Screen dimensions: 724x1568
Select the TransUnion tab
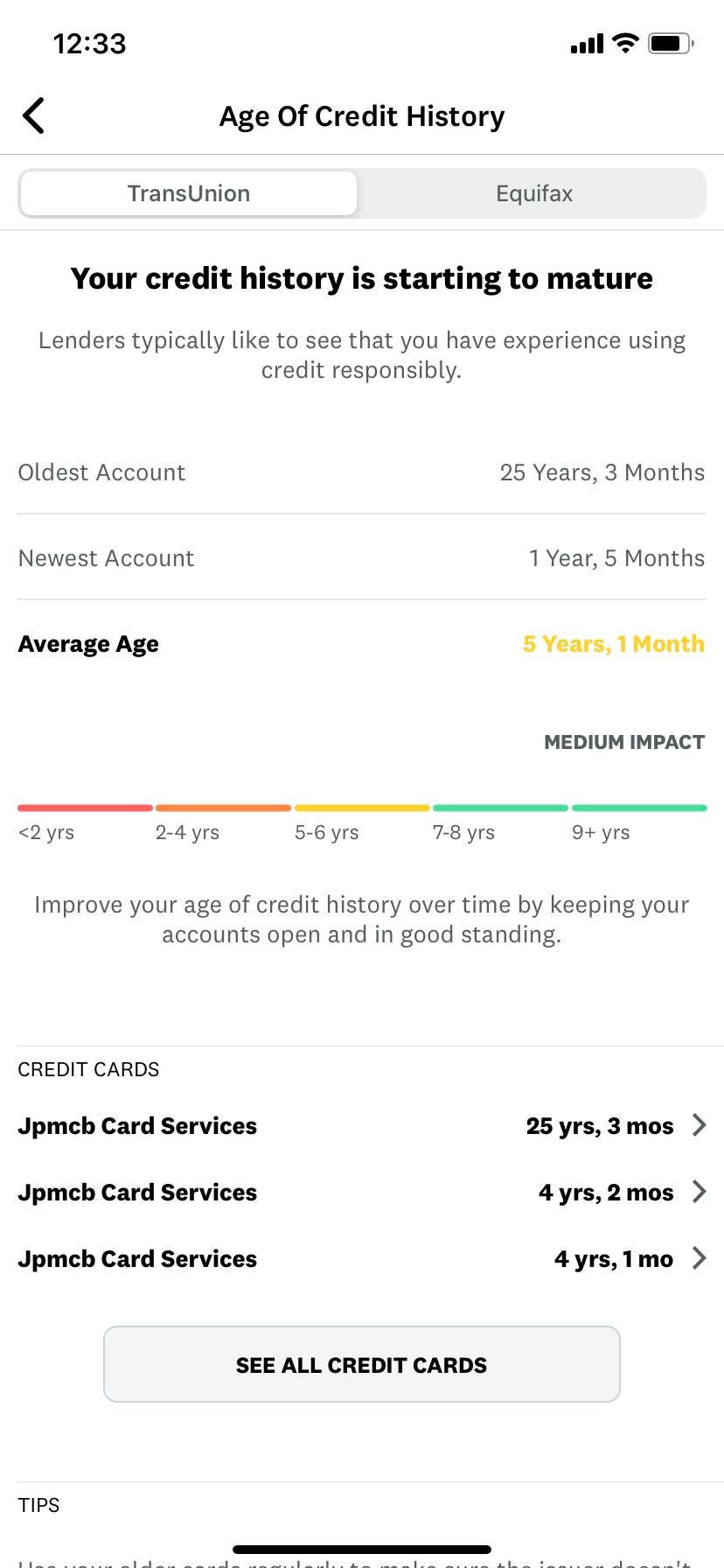pyautogui.click(x=189, y=193)
